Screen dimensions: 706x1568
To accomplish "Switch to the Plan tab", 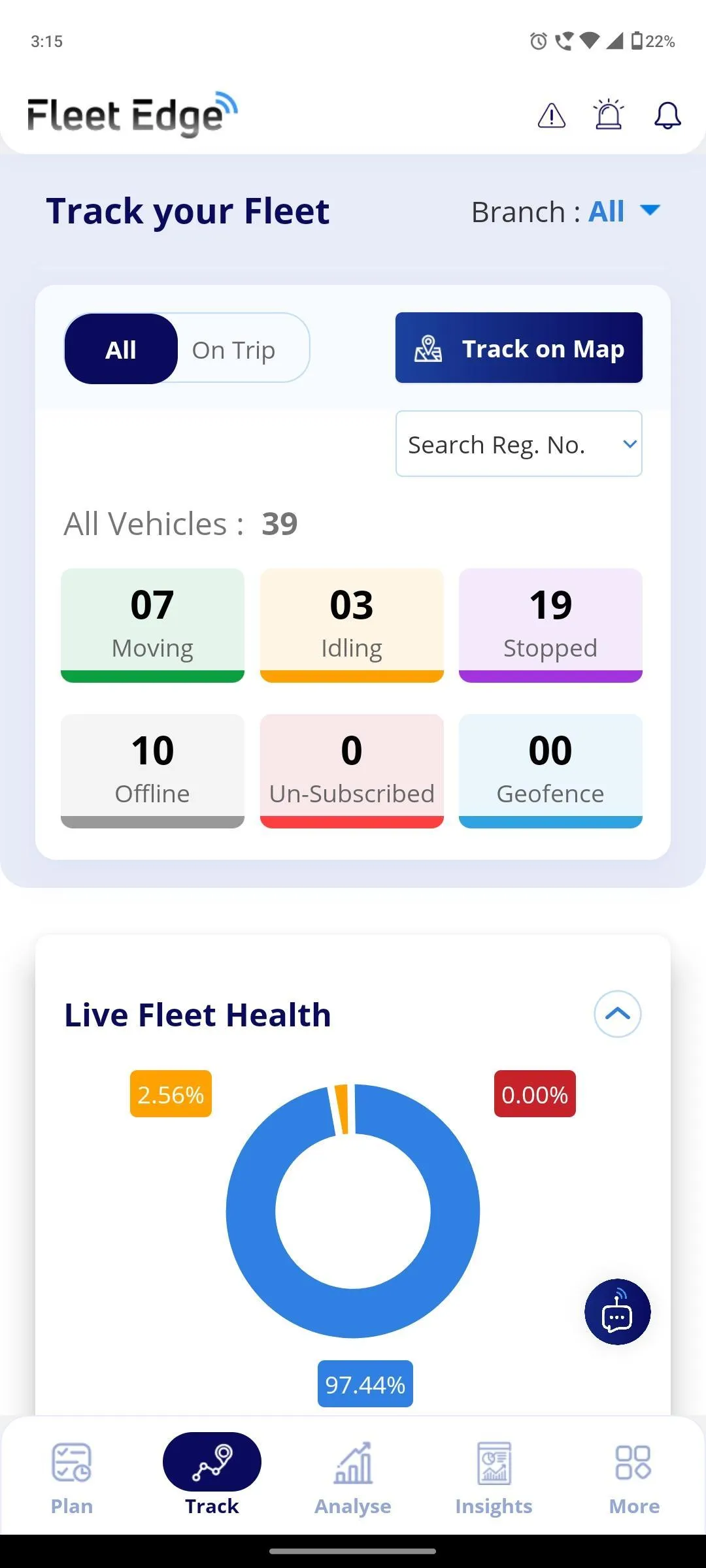I will click(72, 1475).
